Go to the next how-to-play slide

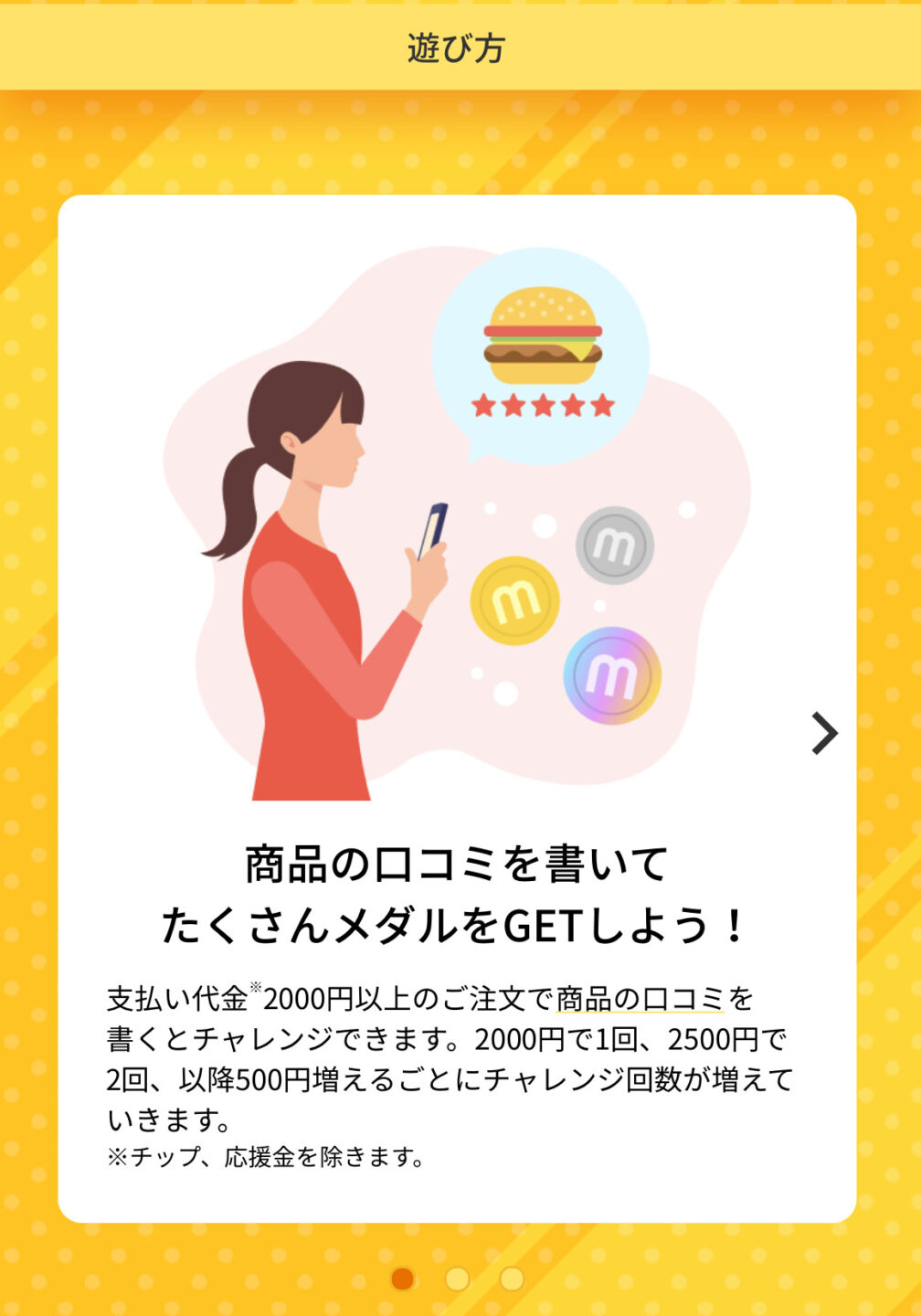point(824,733)
